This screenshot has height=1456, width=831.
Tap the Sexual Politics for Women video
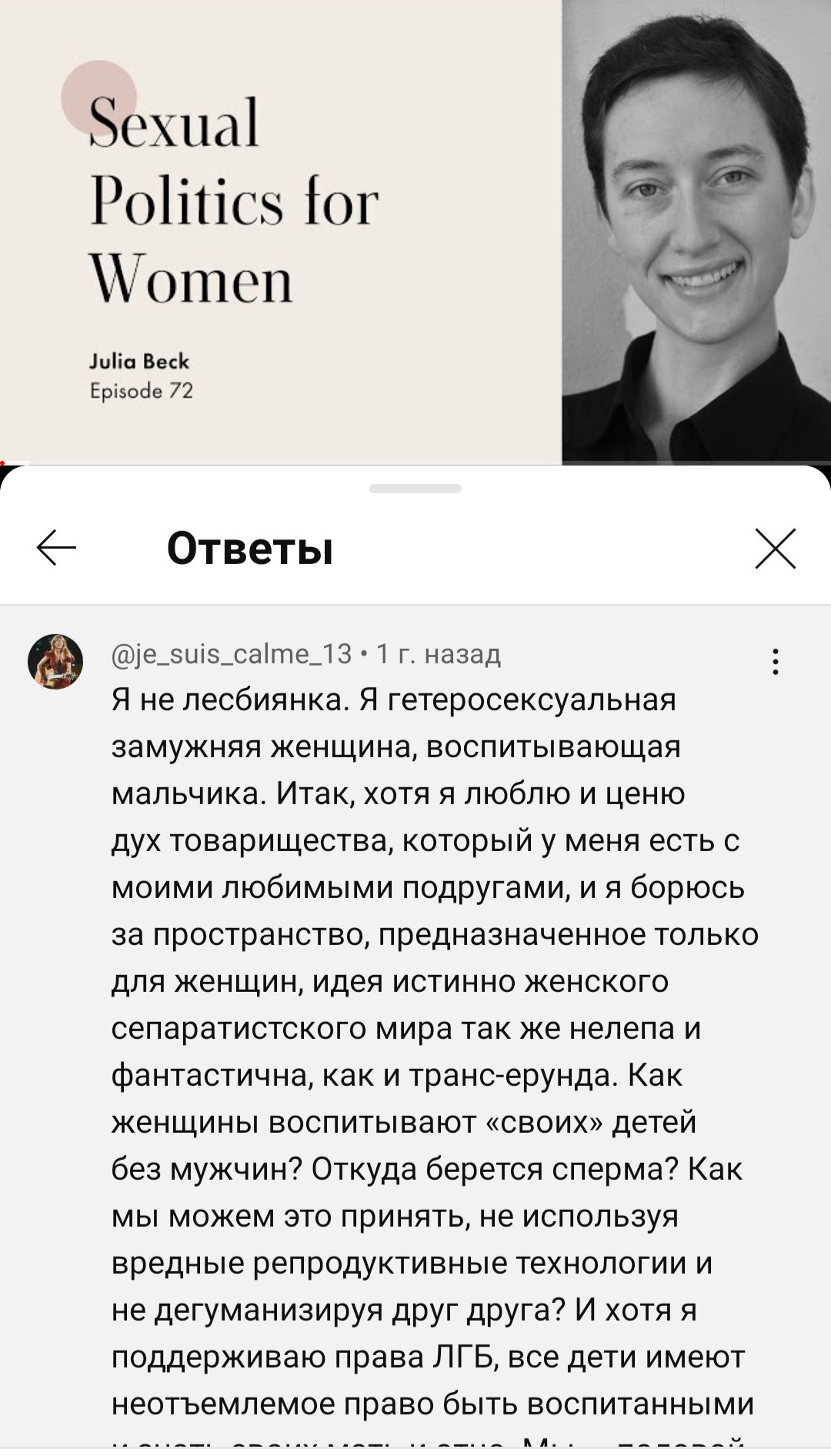[415, 231]
